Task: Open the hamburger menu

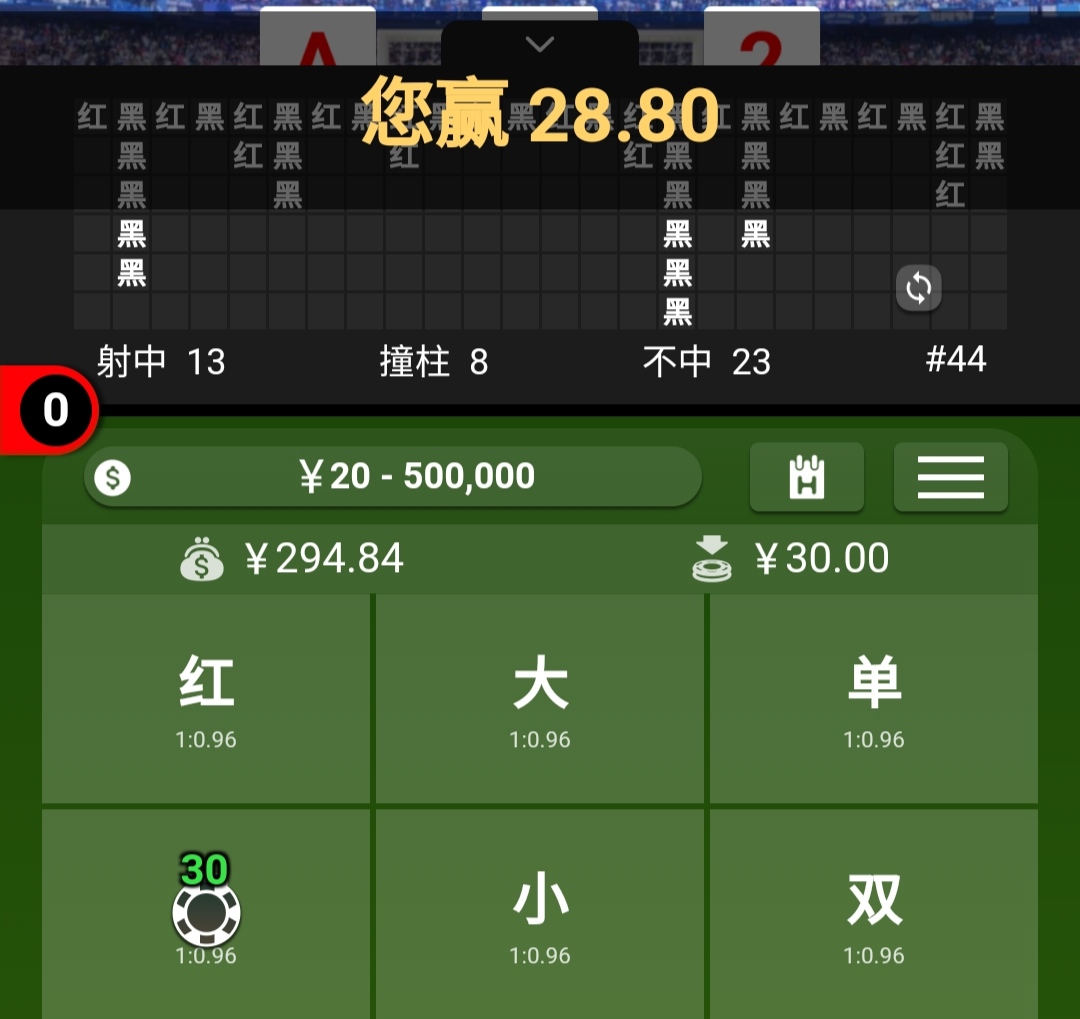Action: click(x=950, y=477)
